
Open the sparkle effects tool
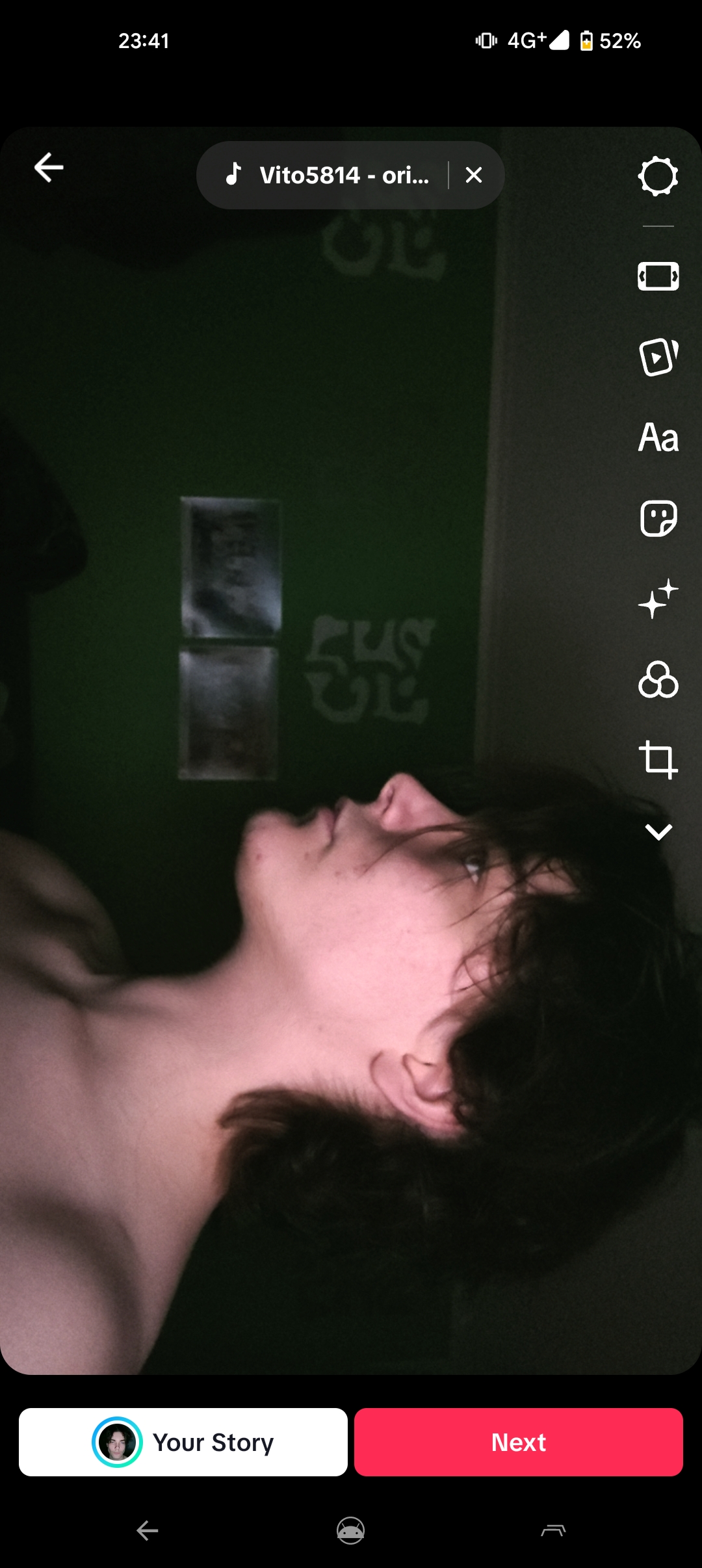pyautogui.click(x=658, y=599)
